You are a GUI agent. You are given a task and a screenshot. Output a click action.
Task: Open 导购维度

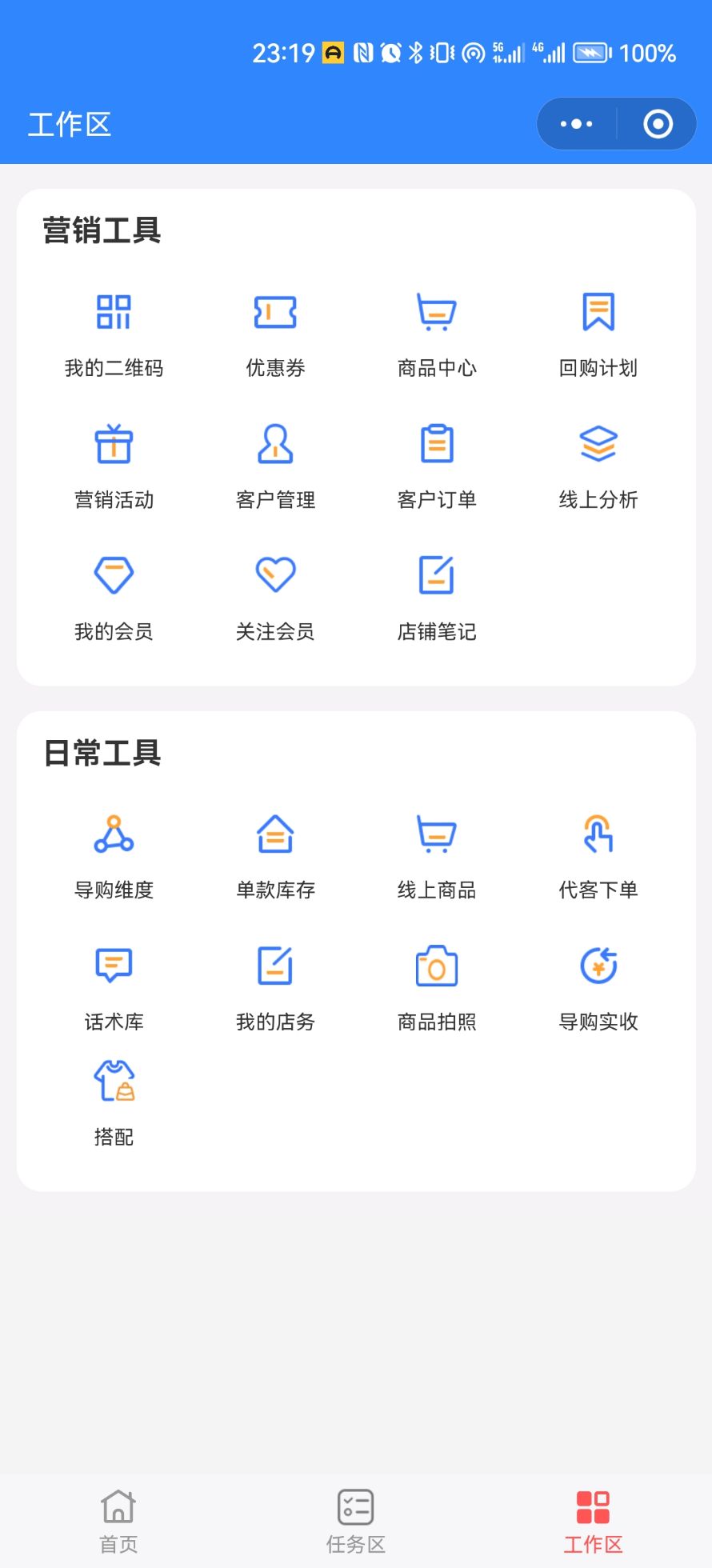pos(114,854)
